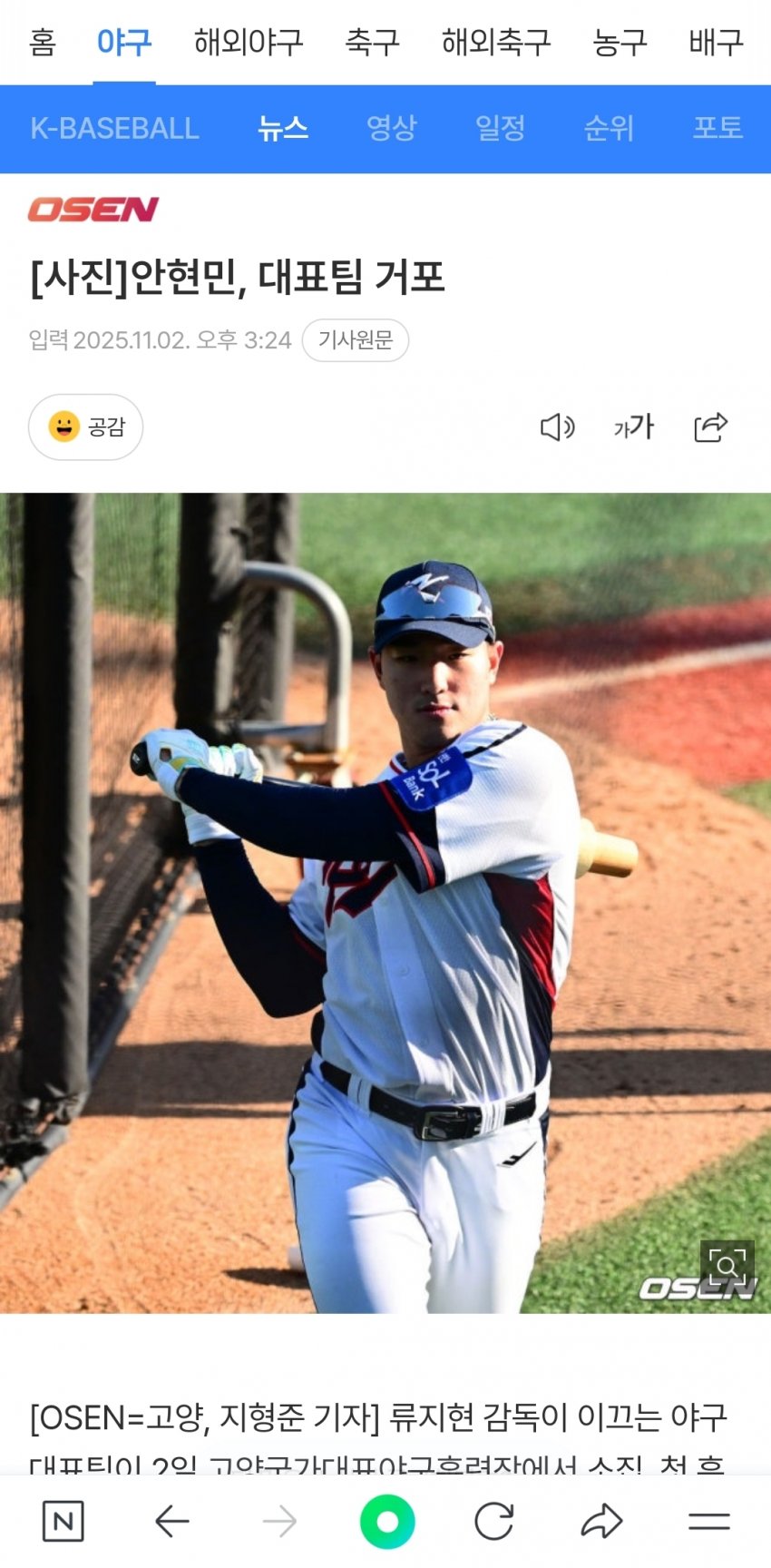Enlarge the article photo with the magnifier icon
Screen dimensions: 771x1568
pos(727,1265)
